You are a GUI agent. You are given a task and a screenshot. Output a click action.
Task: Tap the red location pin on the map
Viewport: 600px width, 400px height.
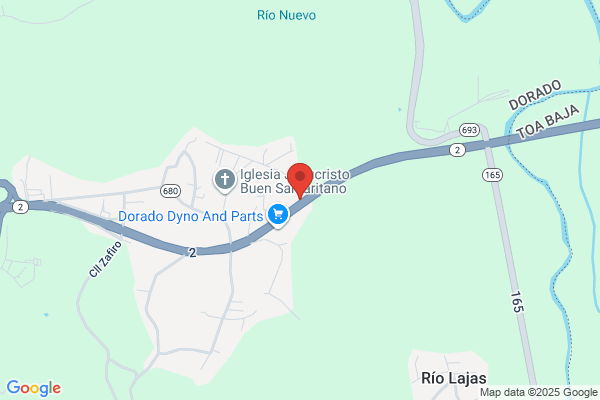[x=300, y=180]
